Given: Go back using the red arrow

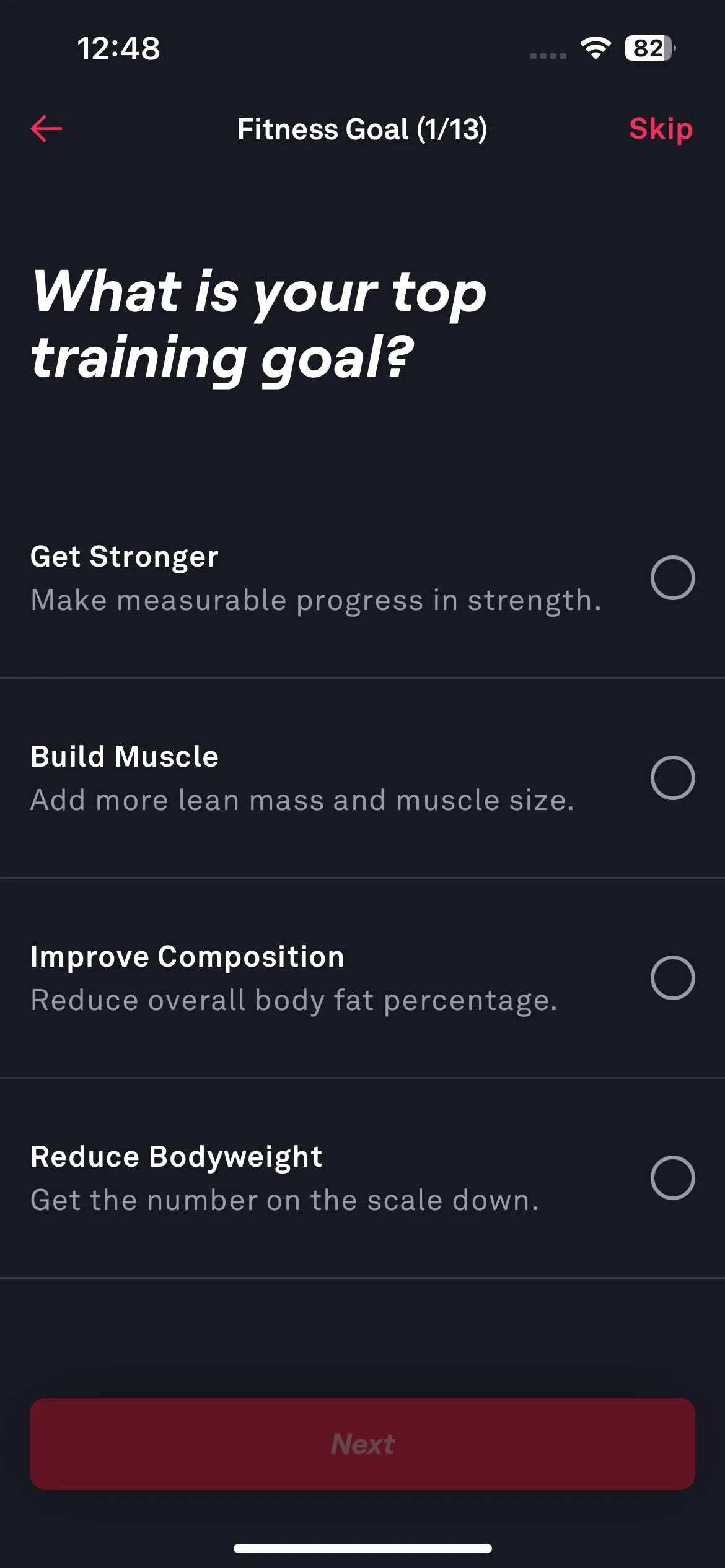Looking at the screenshot, I should pos(46,129).
